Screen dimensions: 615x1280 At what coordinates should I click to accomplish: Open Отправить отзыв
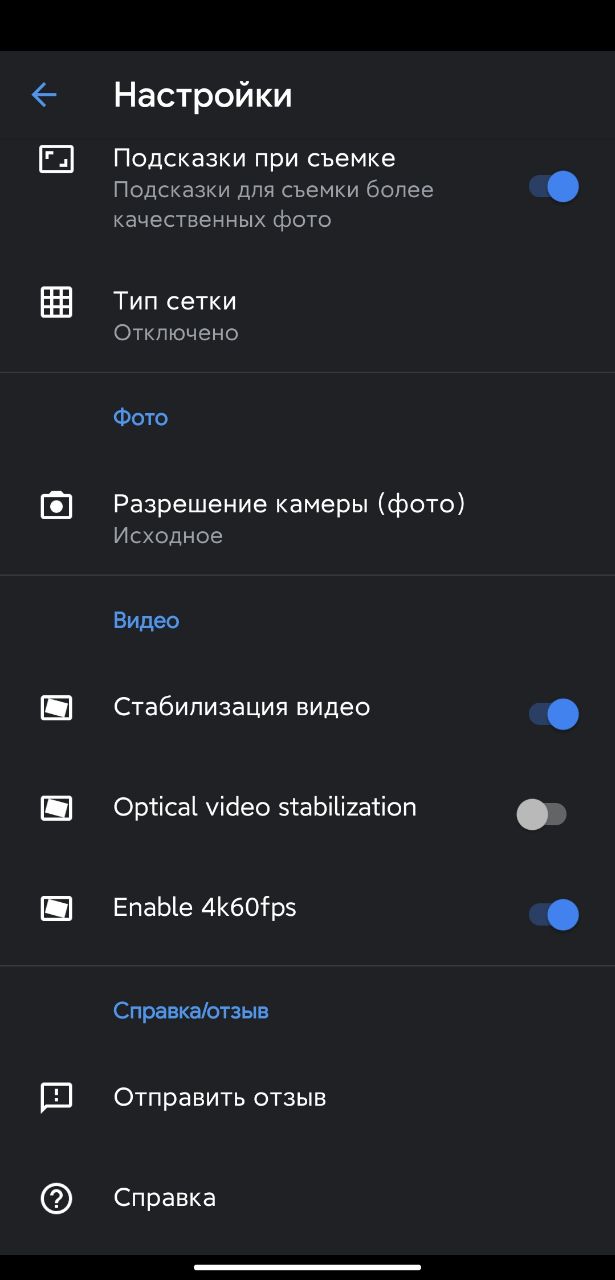(x=307, y=1097)
